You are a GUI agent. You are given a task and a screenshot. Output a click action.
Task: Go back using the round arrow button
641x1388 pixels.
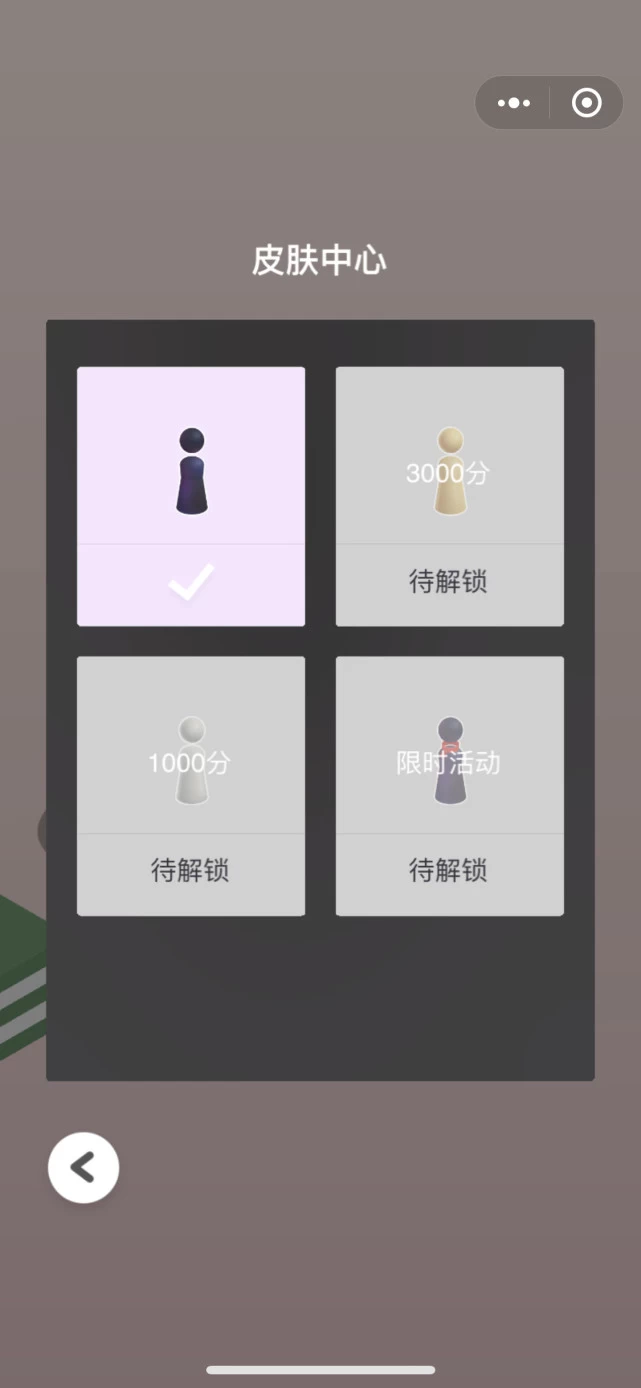point(83,1167)
